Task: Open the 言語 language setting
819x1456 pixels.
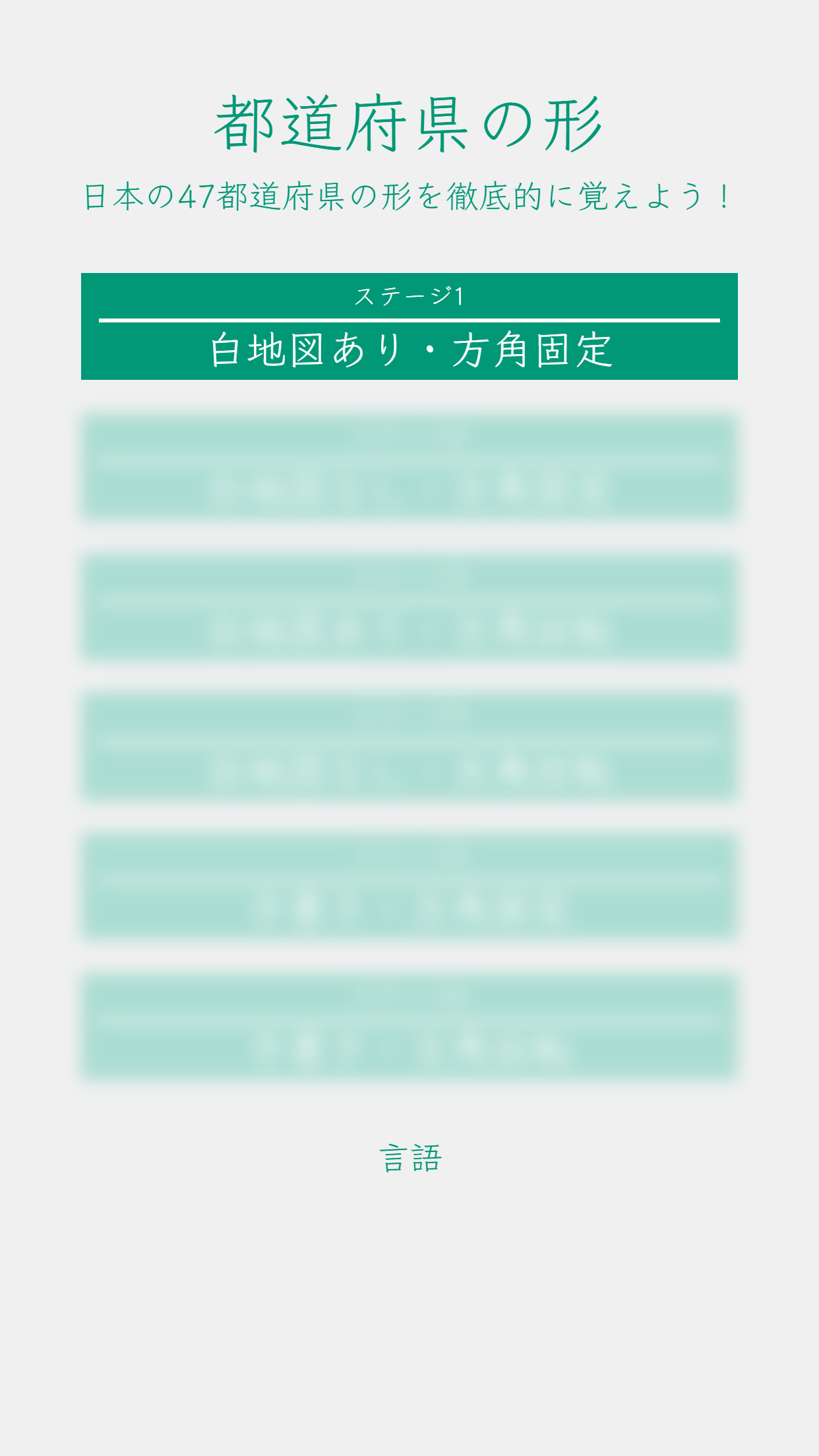Action: click(x=410, y=1159)
